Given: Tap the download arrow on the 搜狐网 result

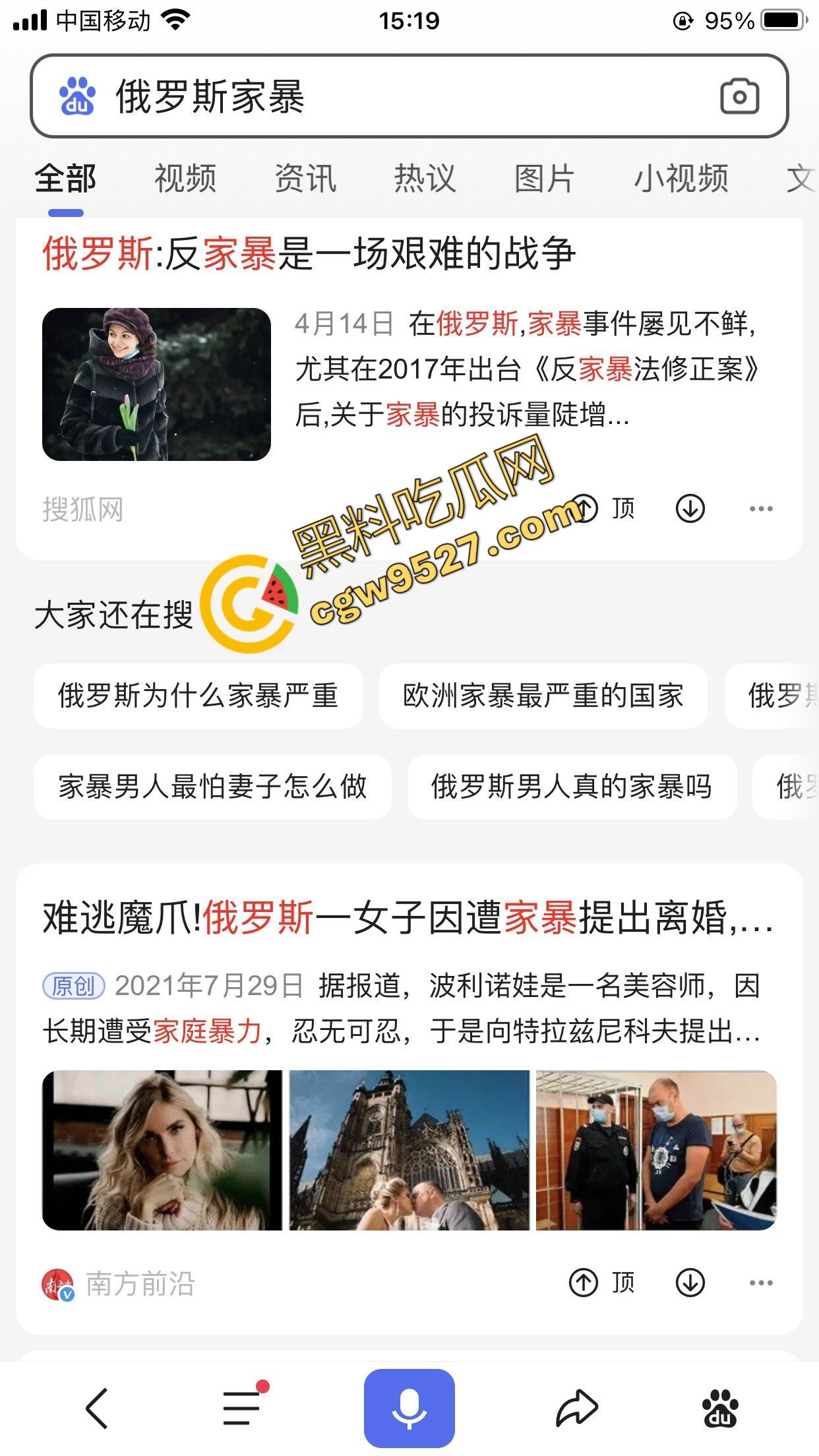Looking at the screenshot, I should pos(690,508).
